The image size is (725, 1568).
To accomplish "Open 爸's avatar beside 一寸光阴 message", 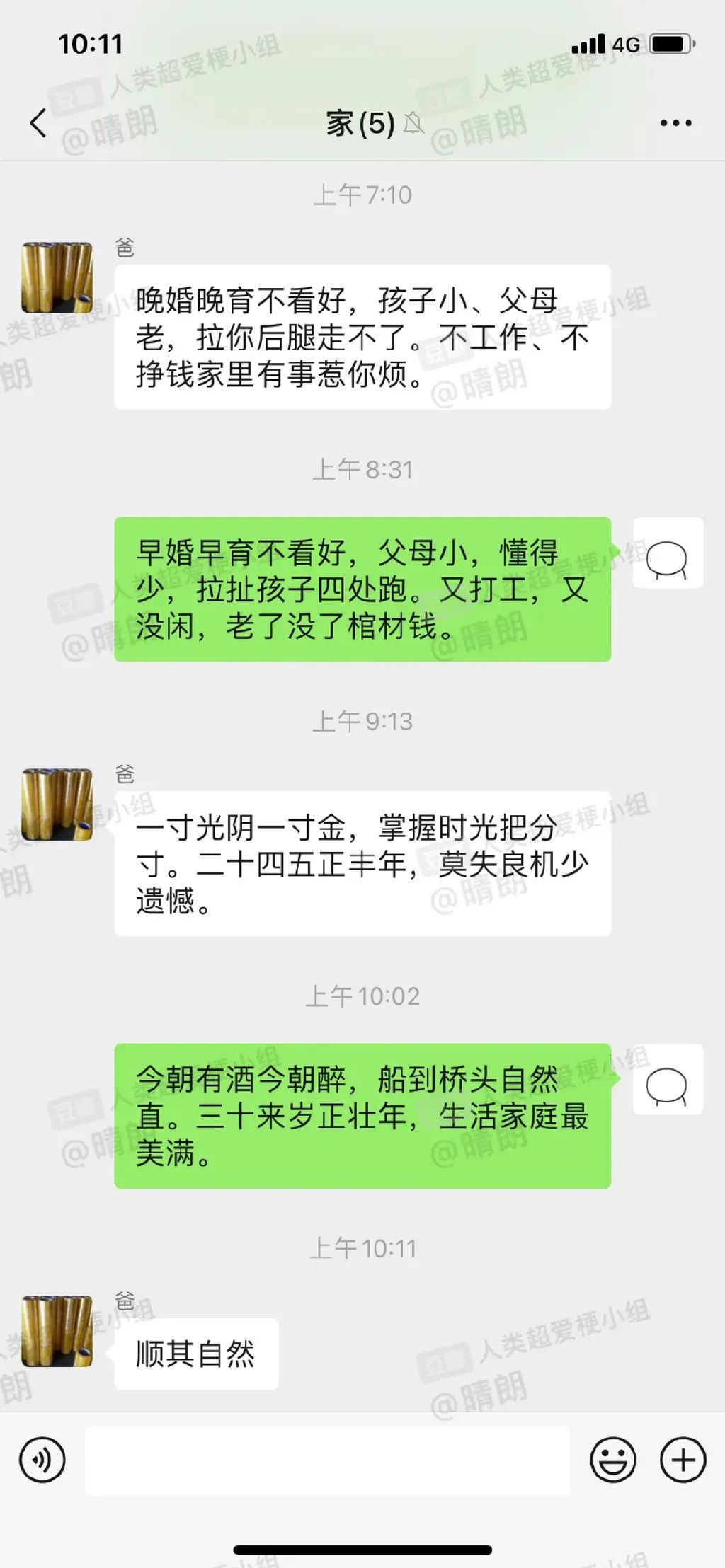I will pos(57,805).
